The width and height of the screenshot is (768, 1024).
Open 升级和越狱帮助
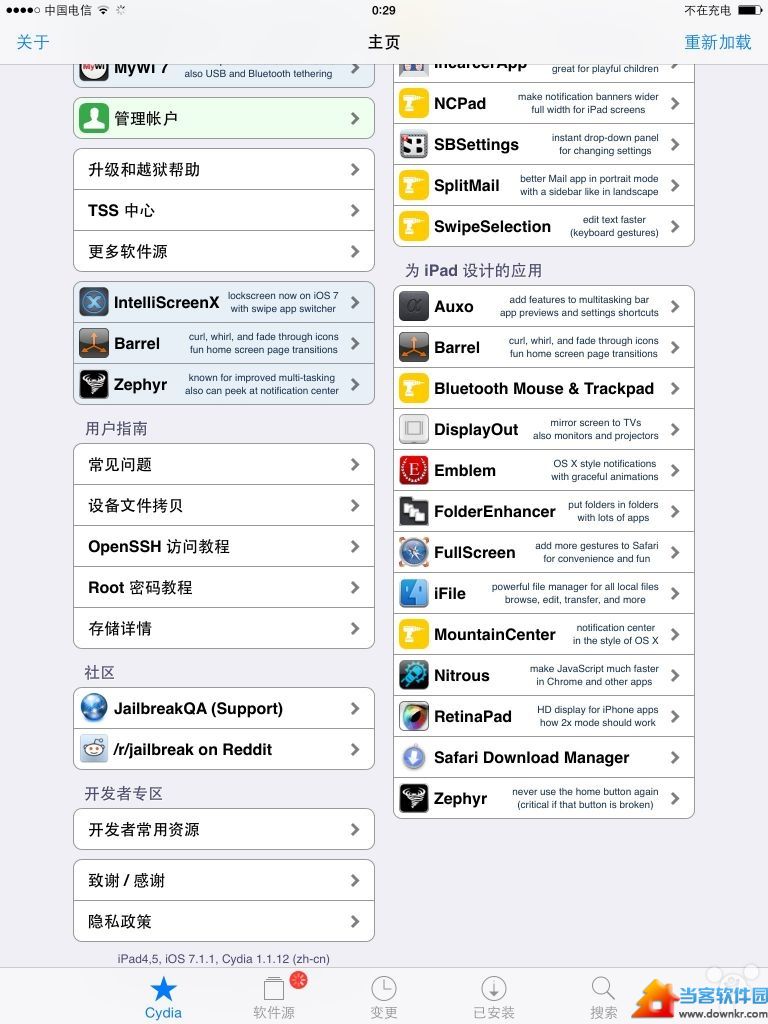[x=224, y=170]
